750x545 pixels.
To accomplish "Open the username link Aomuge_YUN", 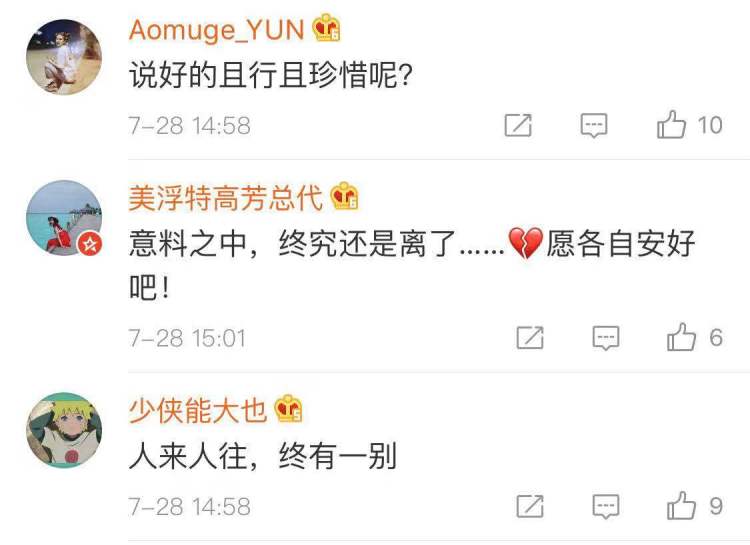I will pyautogui.click(x=216, y=30).
